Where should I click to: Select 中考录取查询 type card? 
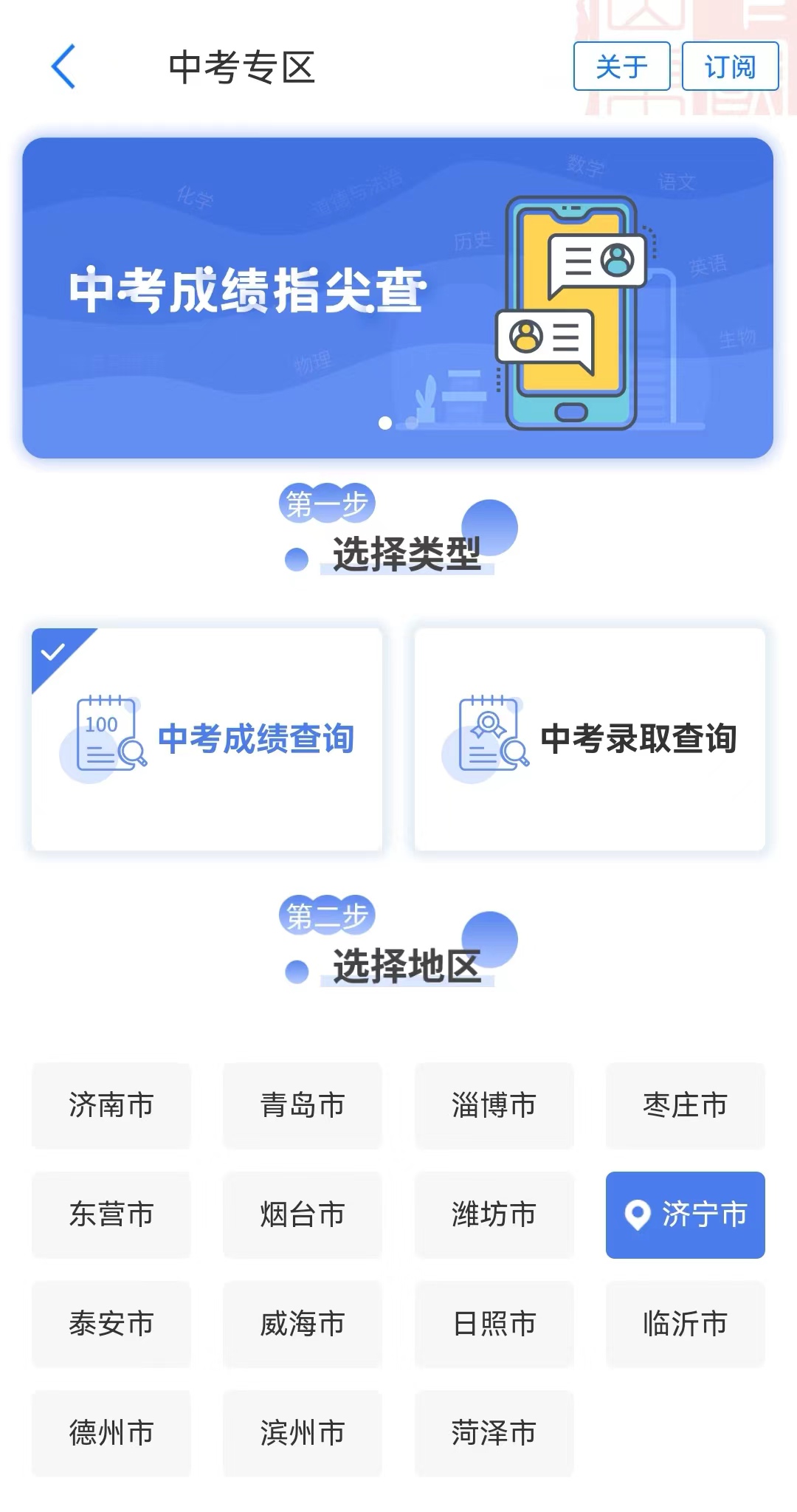click(x=590, y=739)
